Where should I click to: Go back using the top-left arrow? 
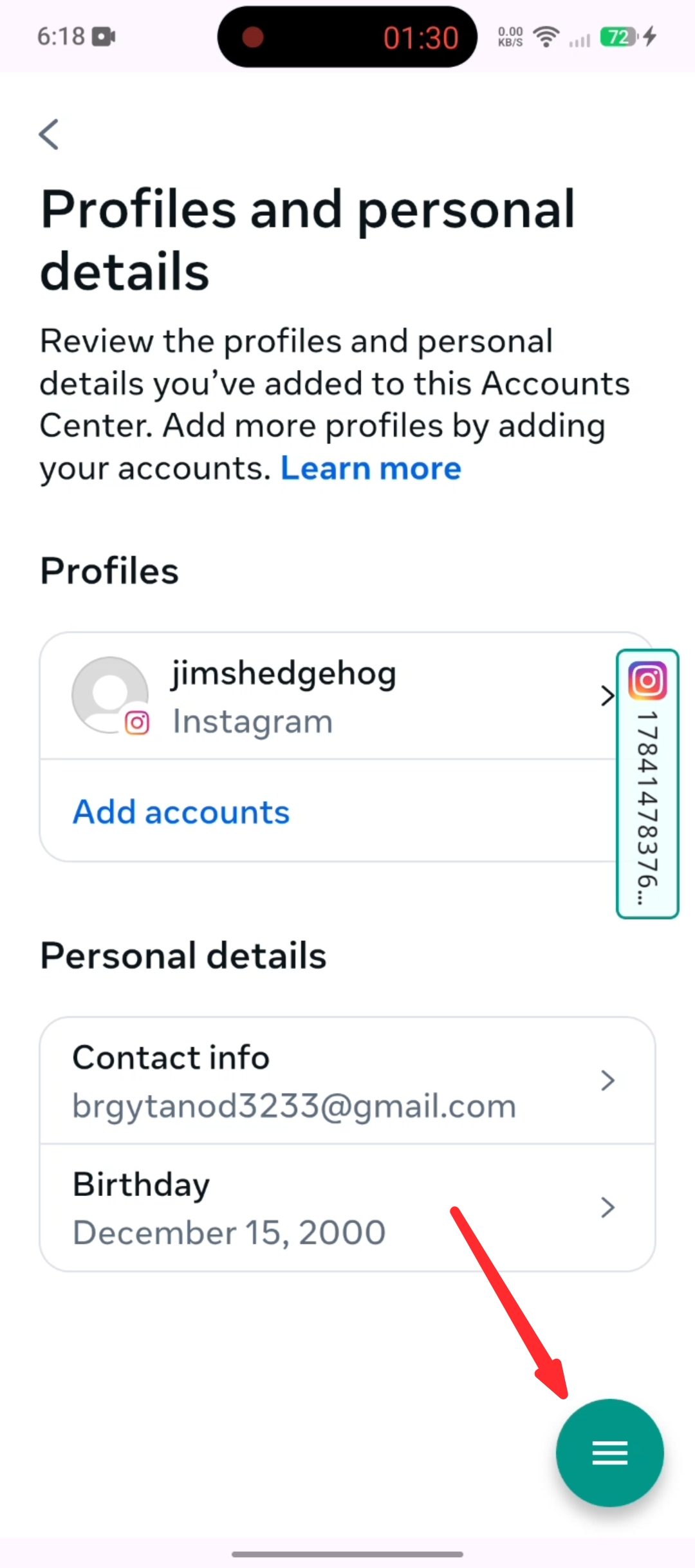click(x=49, y=134)
